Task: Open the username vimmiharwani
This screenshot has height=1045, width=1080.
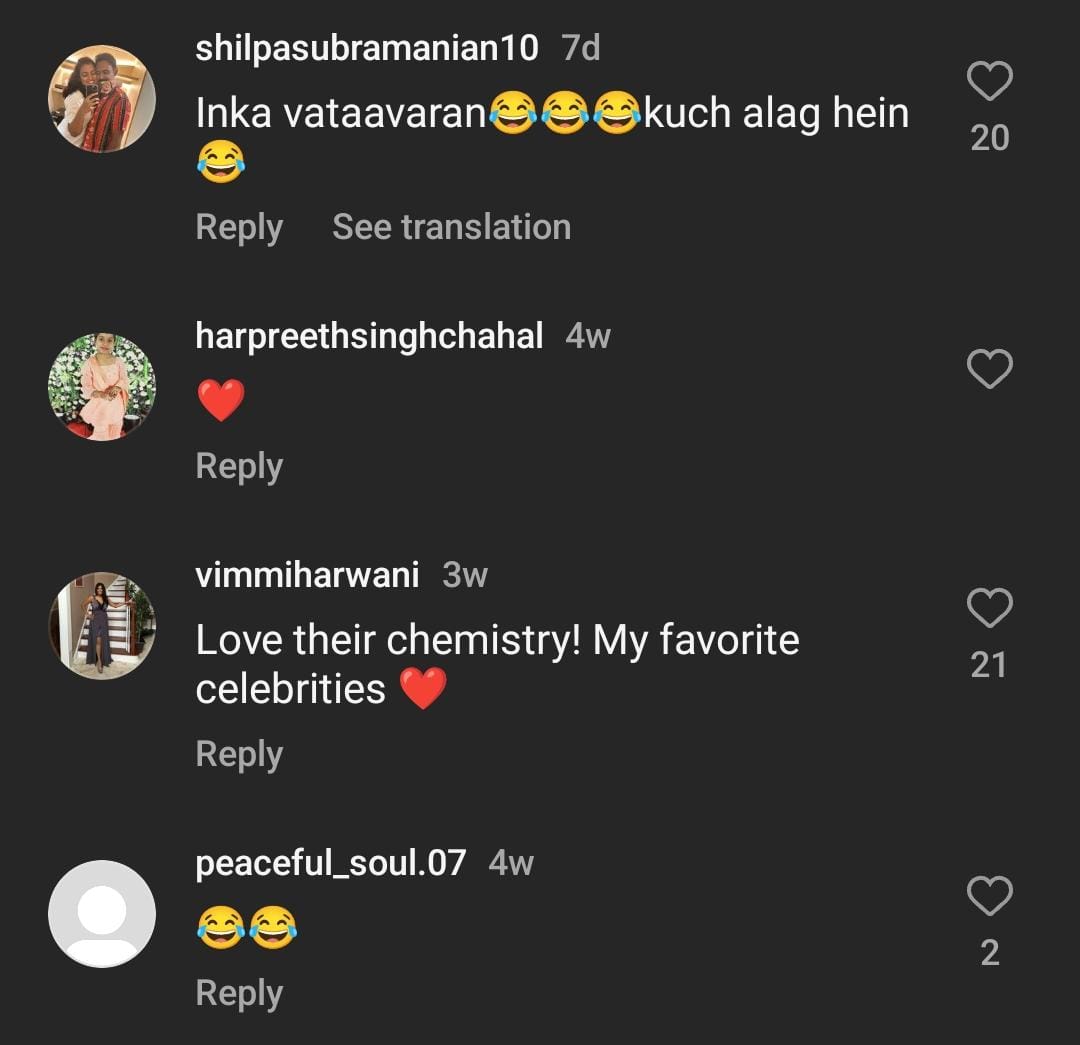Action: [x=307, y=575]
